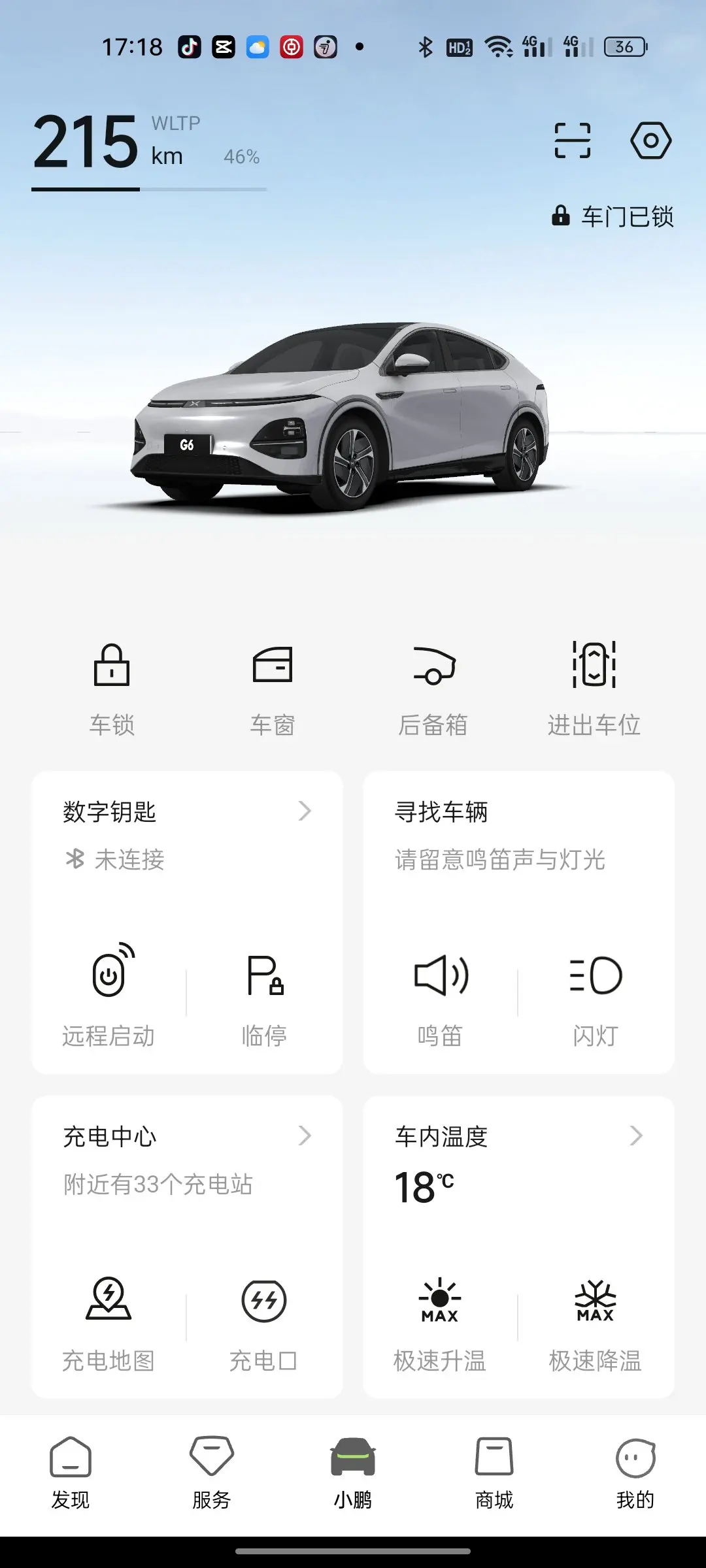Open the hexagon settings icon
706x1568 pixels.
tap(650, 140)
